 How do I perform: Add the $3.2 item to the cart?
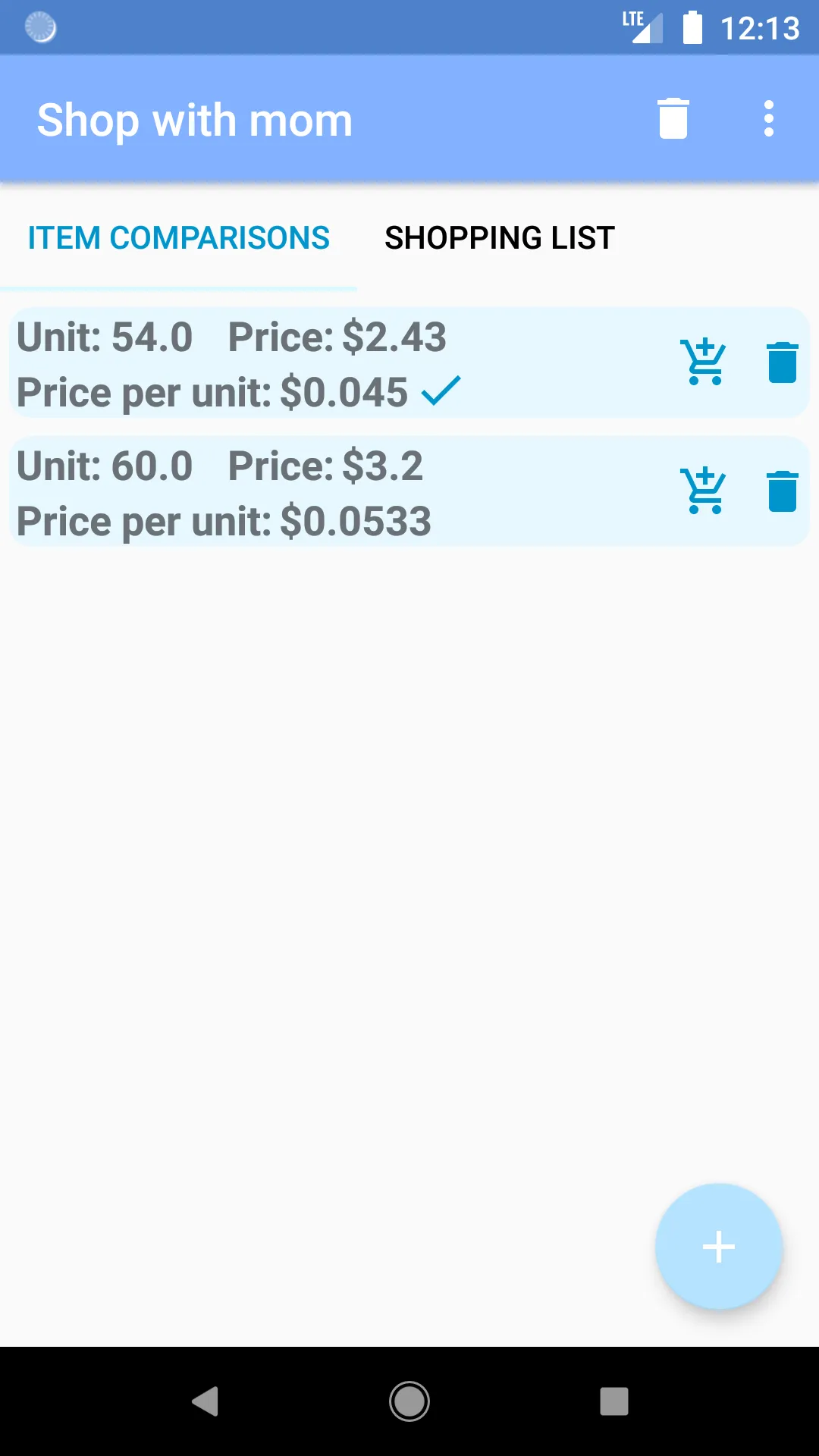click(x=704, y=491)
